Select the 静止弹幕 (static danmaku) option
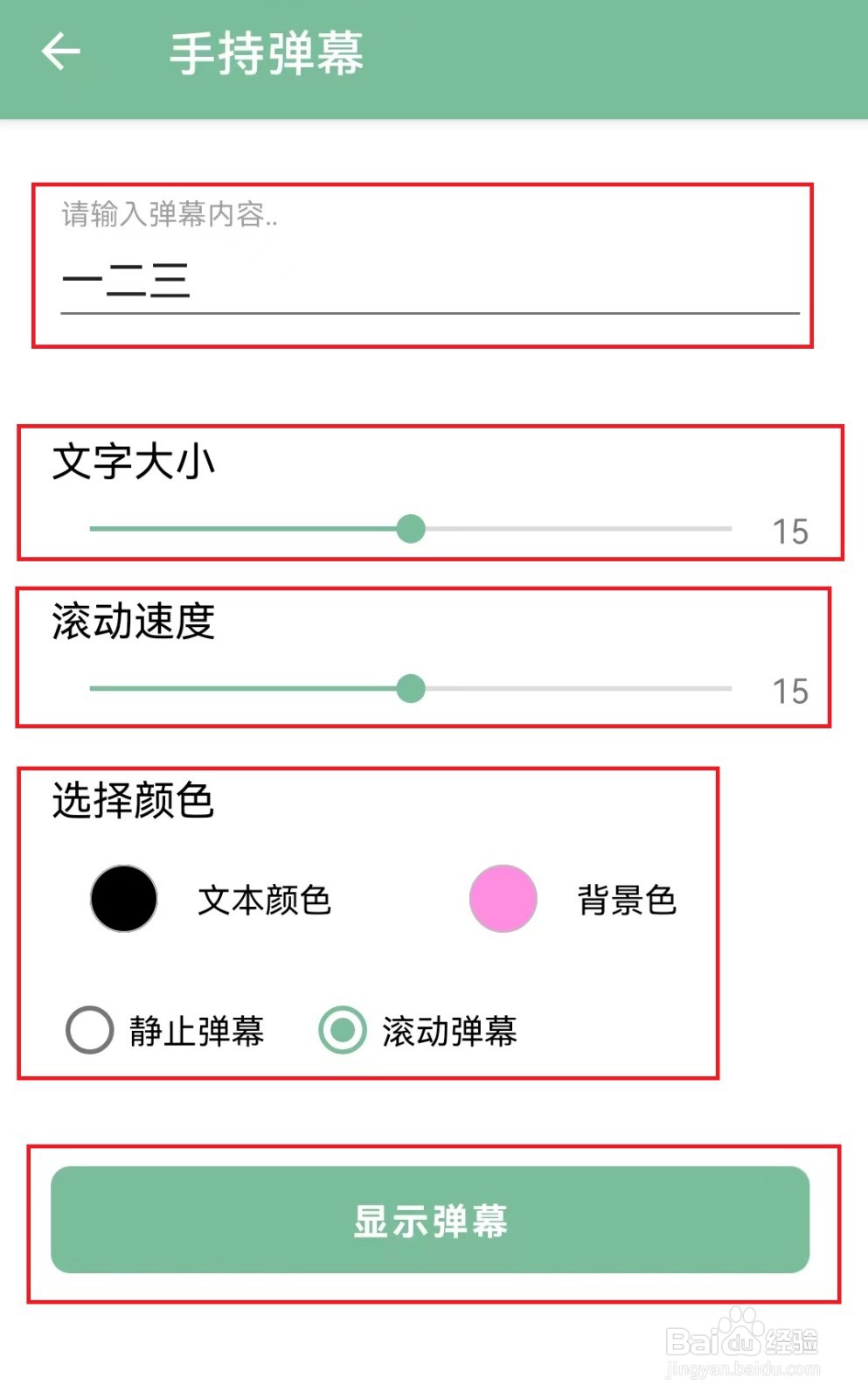Screen dimensions: 868x1399 click(x=87, y=1031)
